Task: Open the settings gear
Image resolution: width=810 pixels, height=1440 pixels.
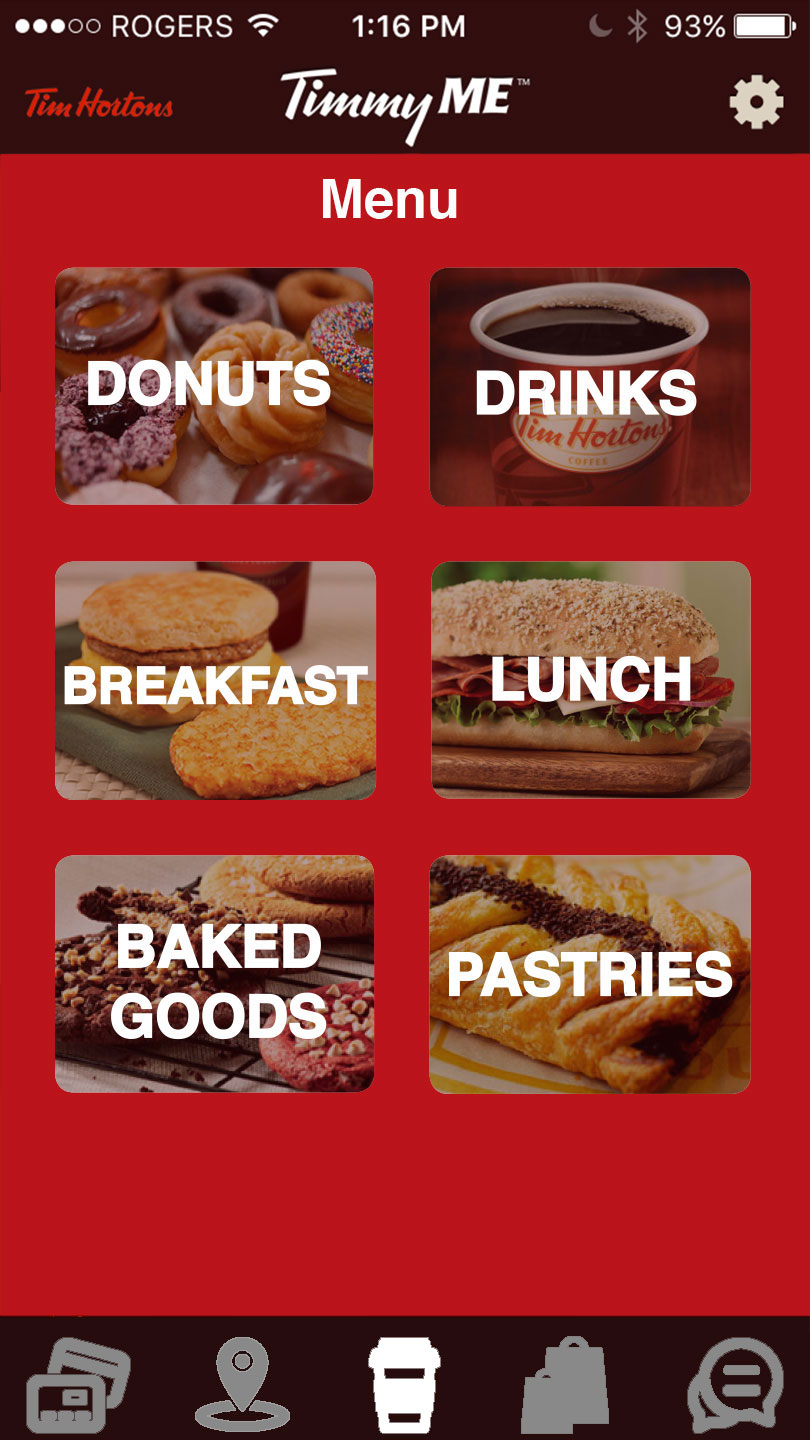Action: 756,102
